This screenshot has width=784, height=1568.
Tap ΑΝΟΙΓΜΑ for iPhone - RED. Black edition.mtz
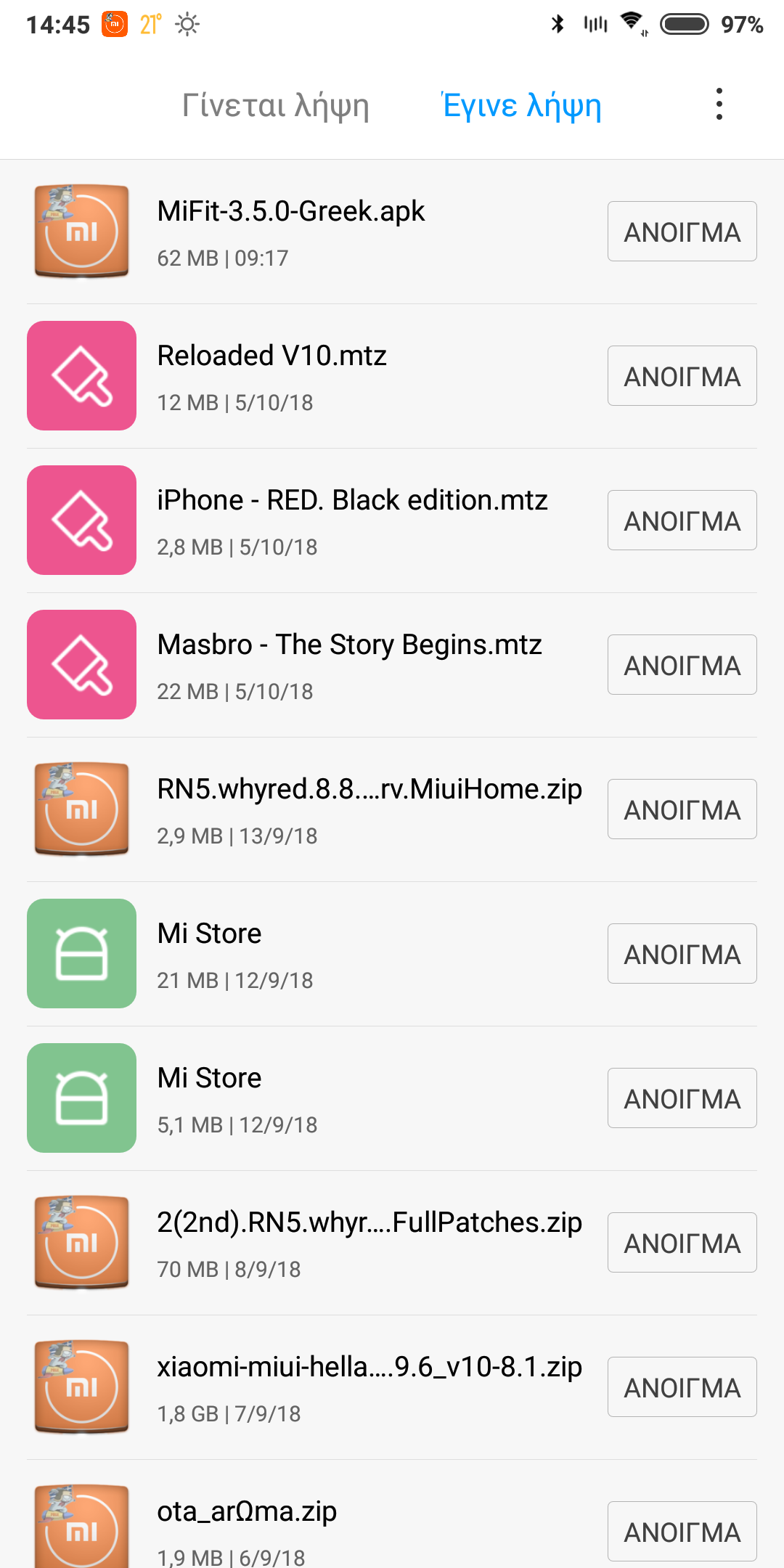click(682, 520)
